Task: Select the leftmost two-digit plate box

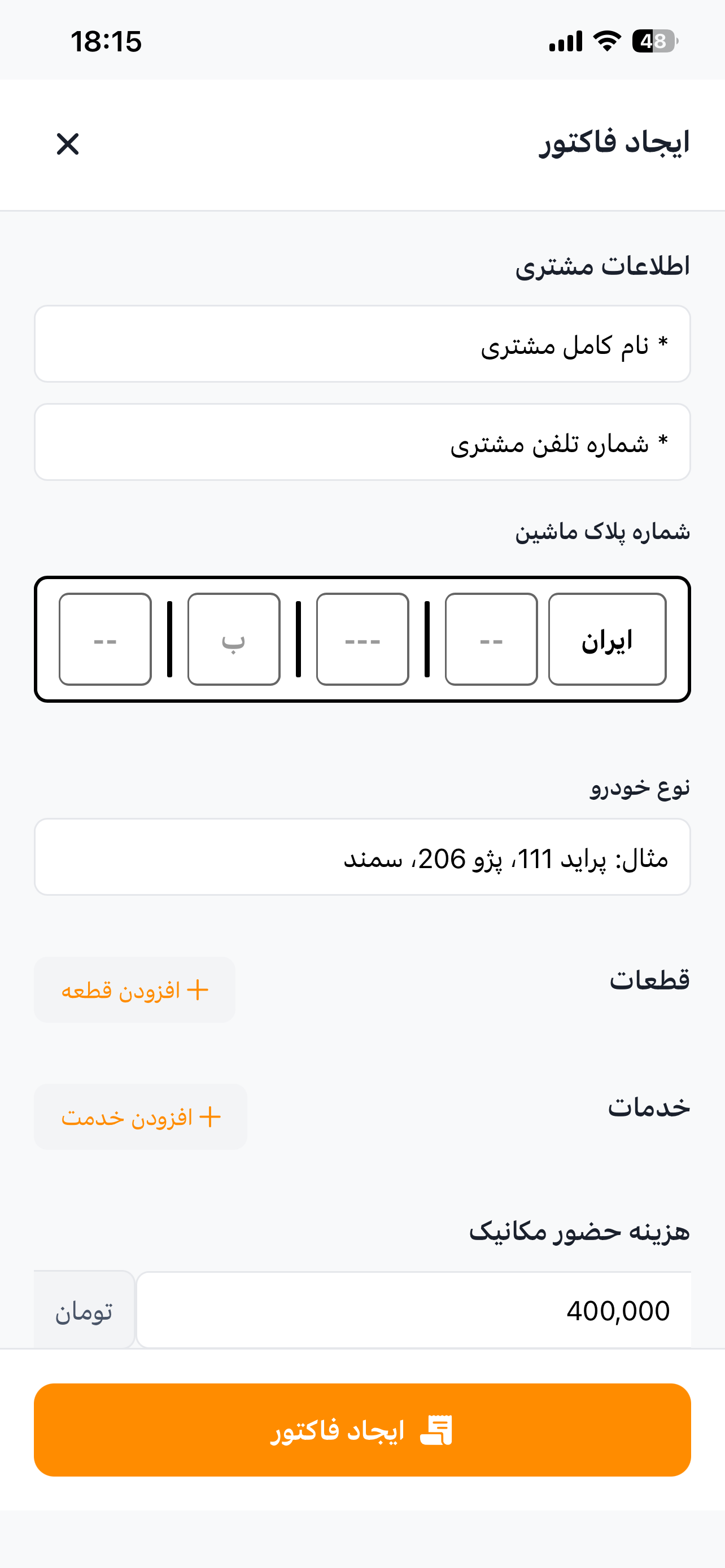Action: (104, 638)
